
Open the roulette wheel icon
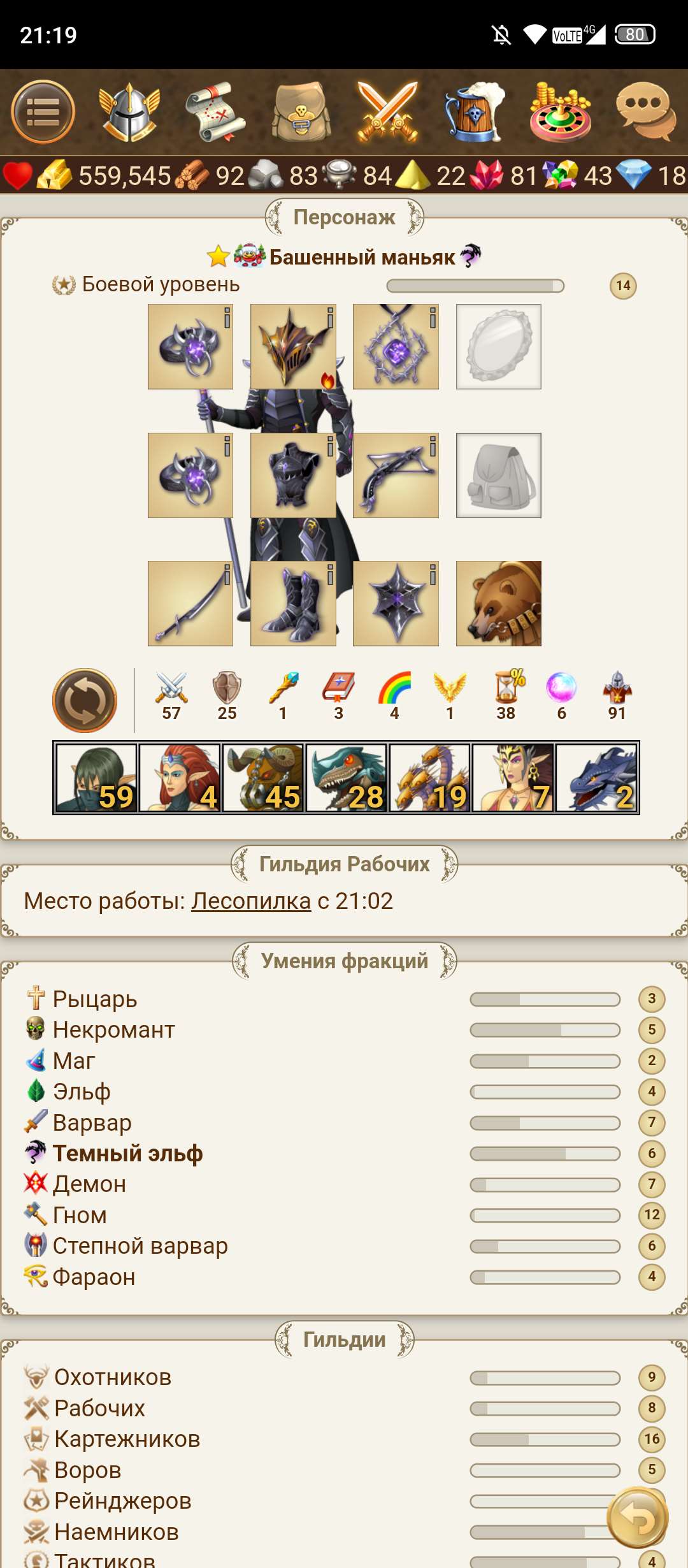click(560, 112)
